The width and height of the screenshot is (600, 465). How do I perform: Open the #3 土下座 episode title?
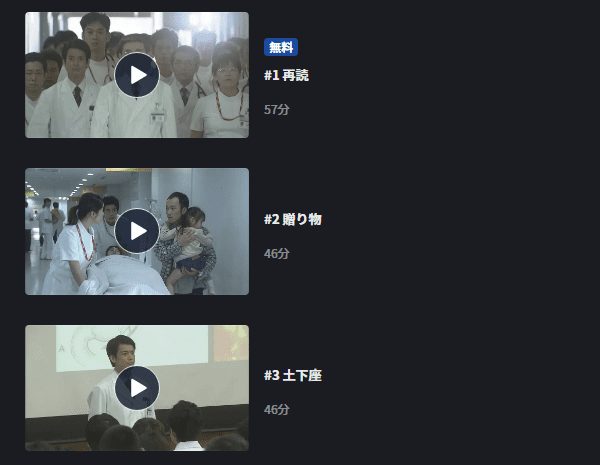pyautogui.click(x=293, y=376)
